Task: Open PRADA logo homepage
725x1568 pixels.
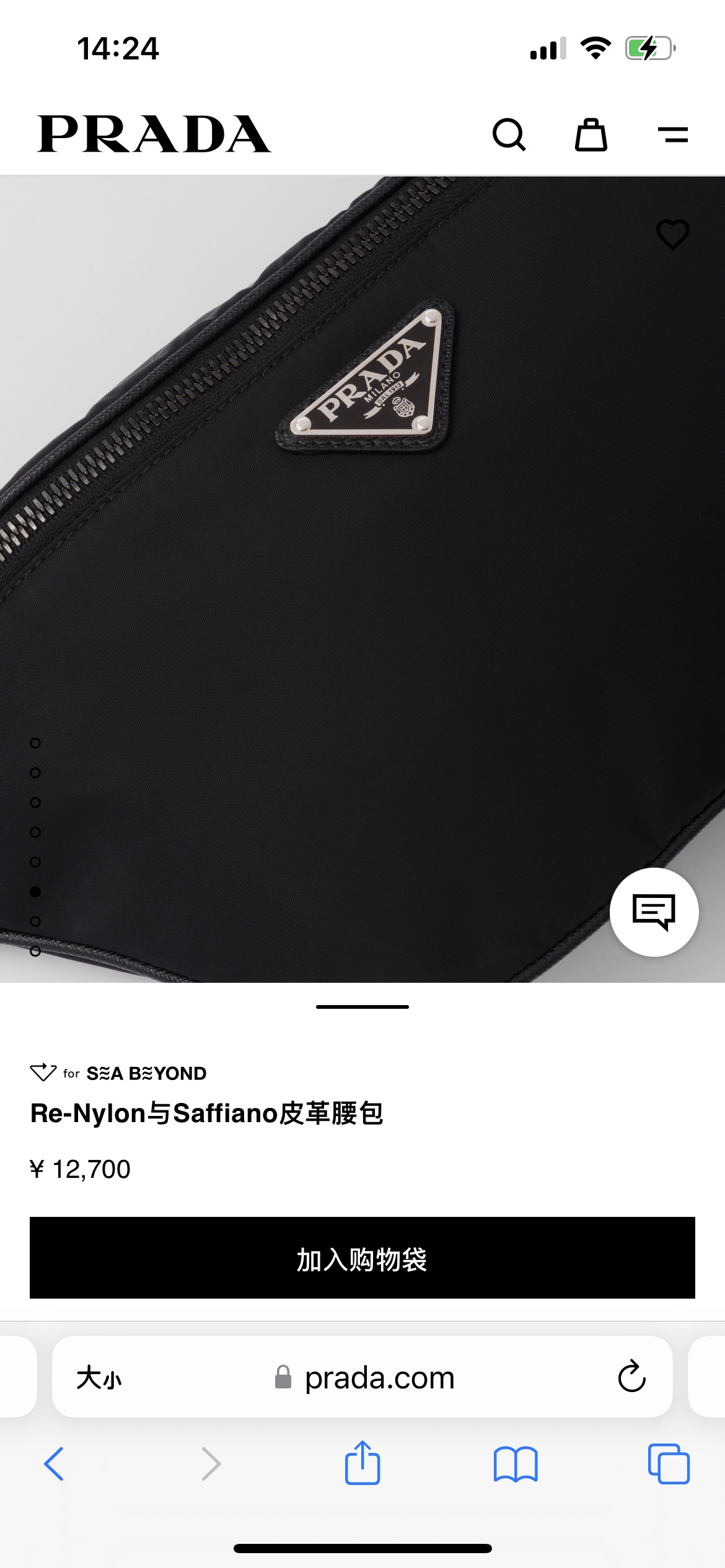Action: point(154,134)
